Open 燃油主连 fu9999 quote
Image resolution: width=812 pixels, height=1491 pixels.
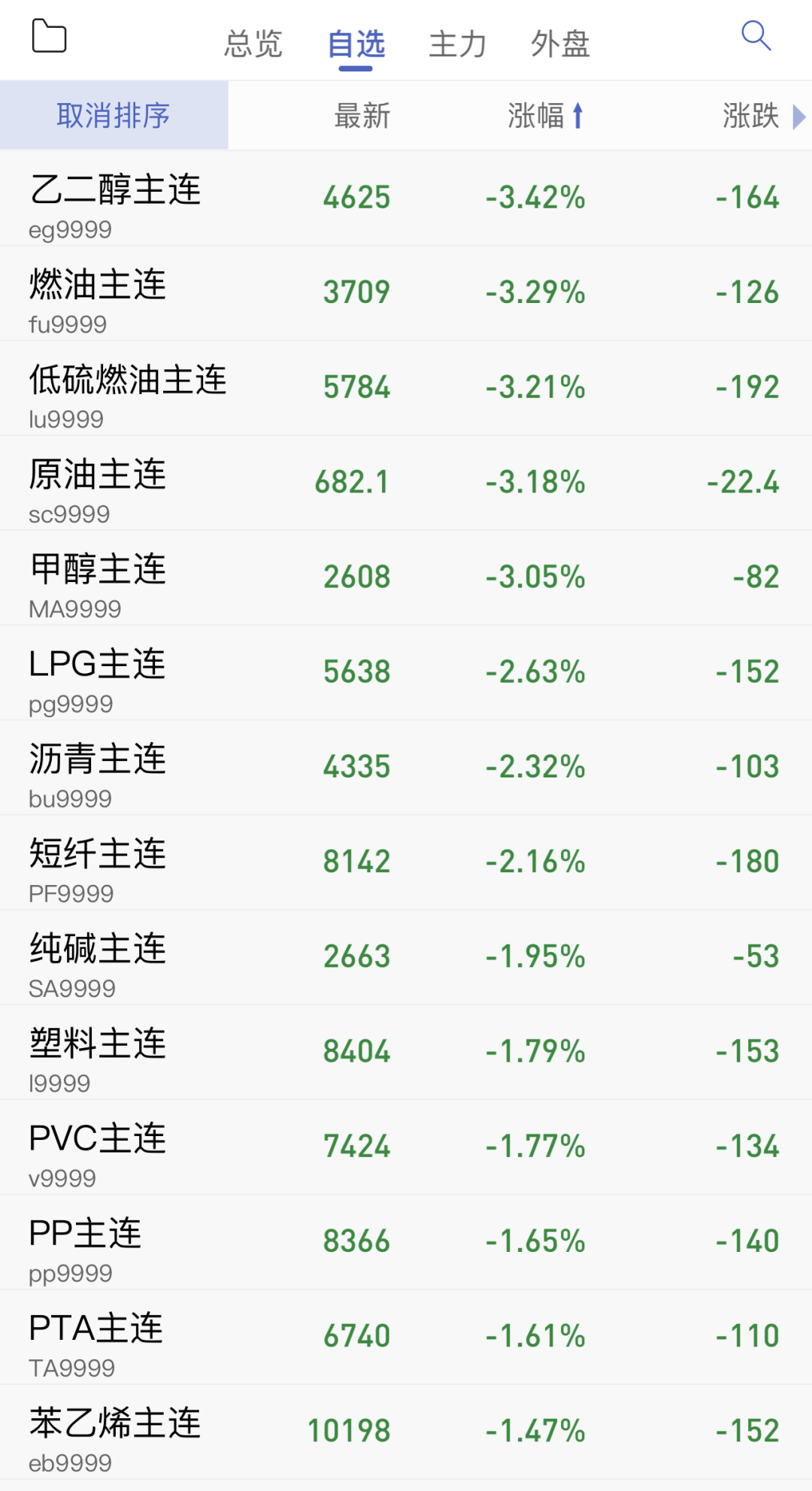(x=406, y=293)
